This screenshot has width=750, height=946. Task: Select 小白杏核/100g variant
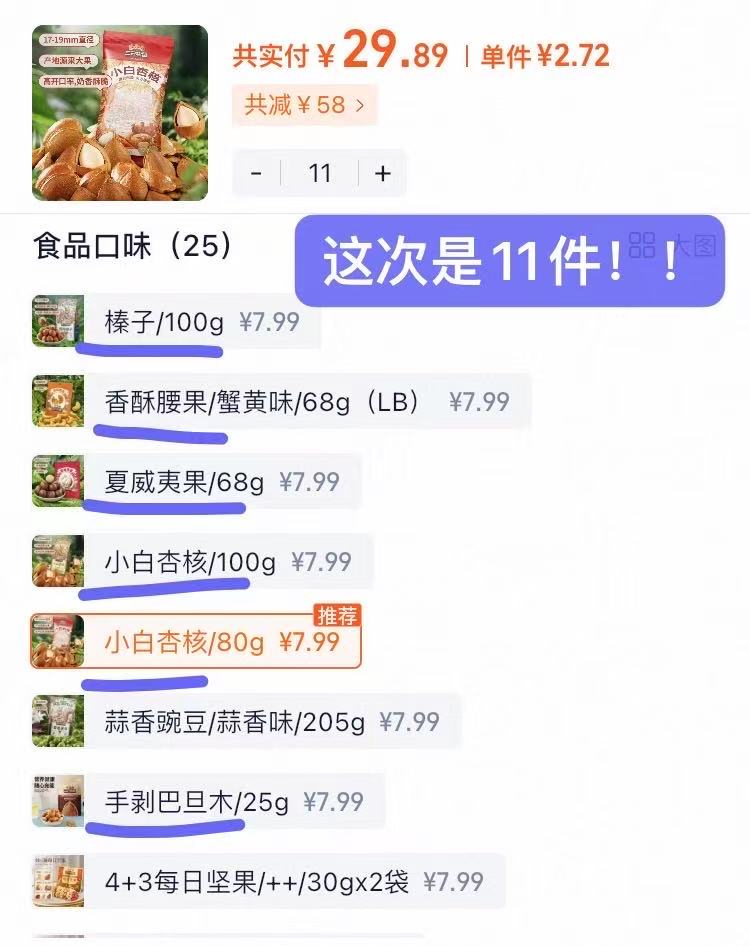click(x=202, y=562)
